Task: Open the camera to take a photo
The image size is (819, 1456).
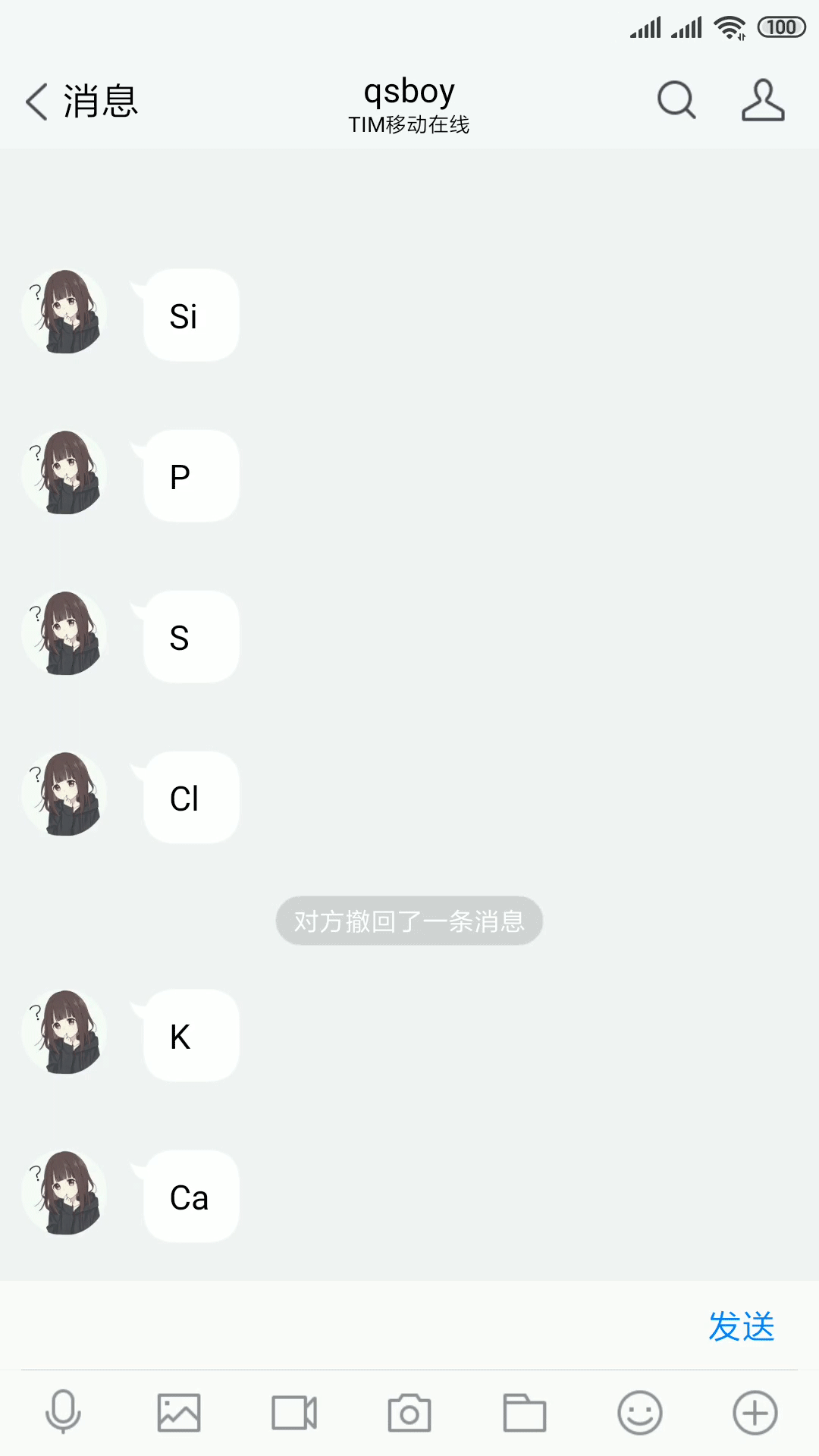Action: (409, 1413)
